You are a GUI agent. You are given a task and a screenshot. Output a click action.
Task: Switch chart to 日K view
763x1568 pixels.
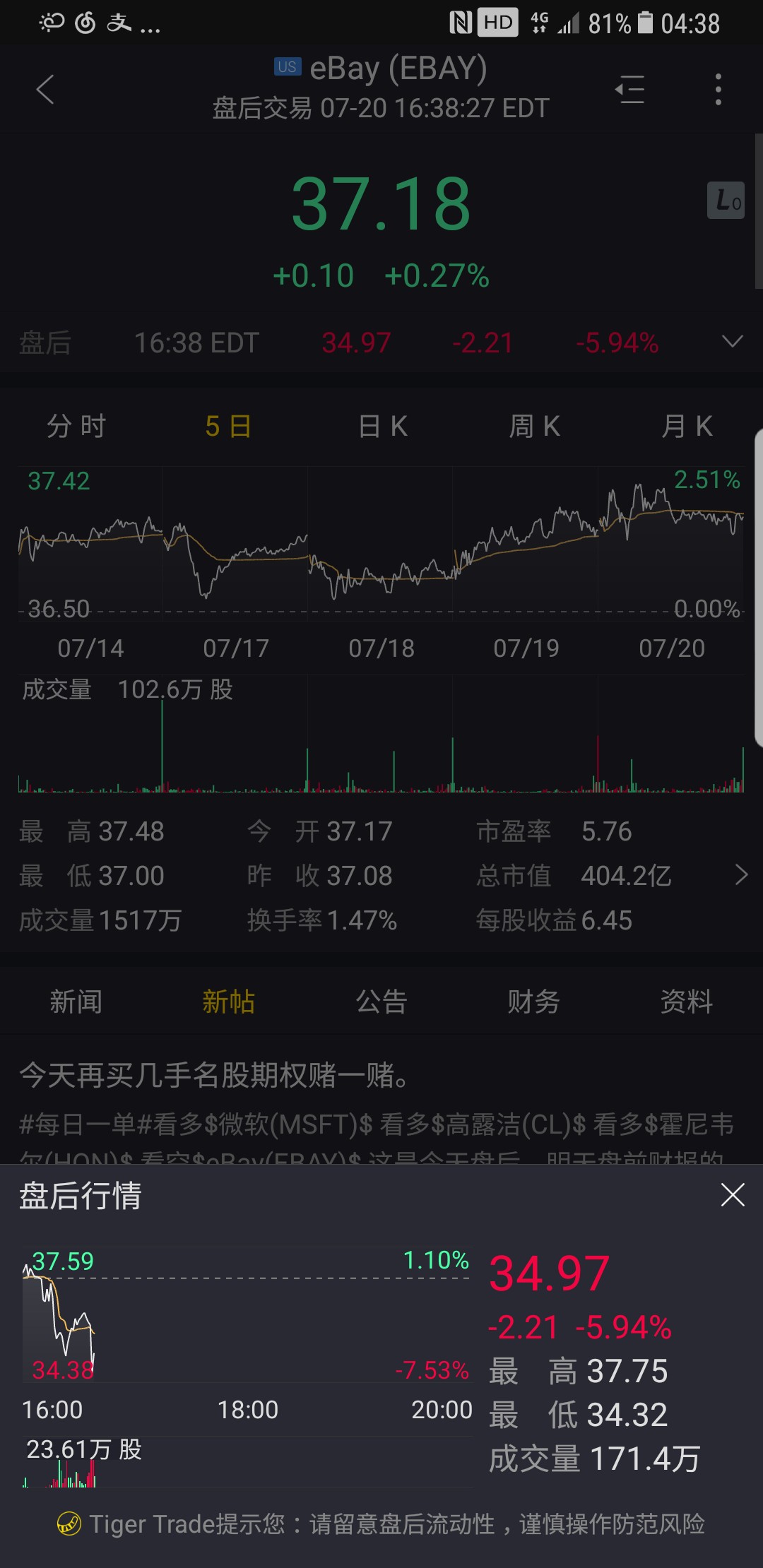tap(382, 427)
